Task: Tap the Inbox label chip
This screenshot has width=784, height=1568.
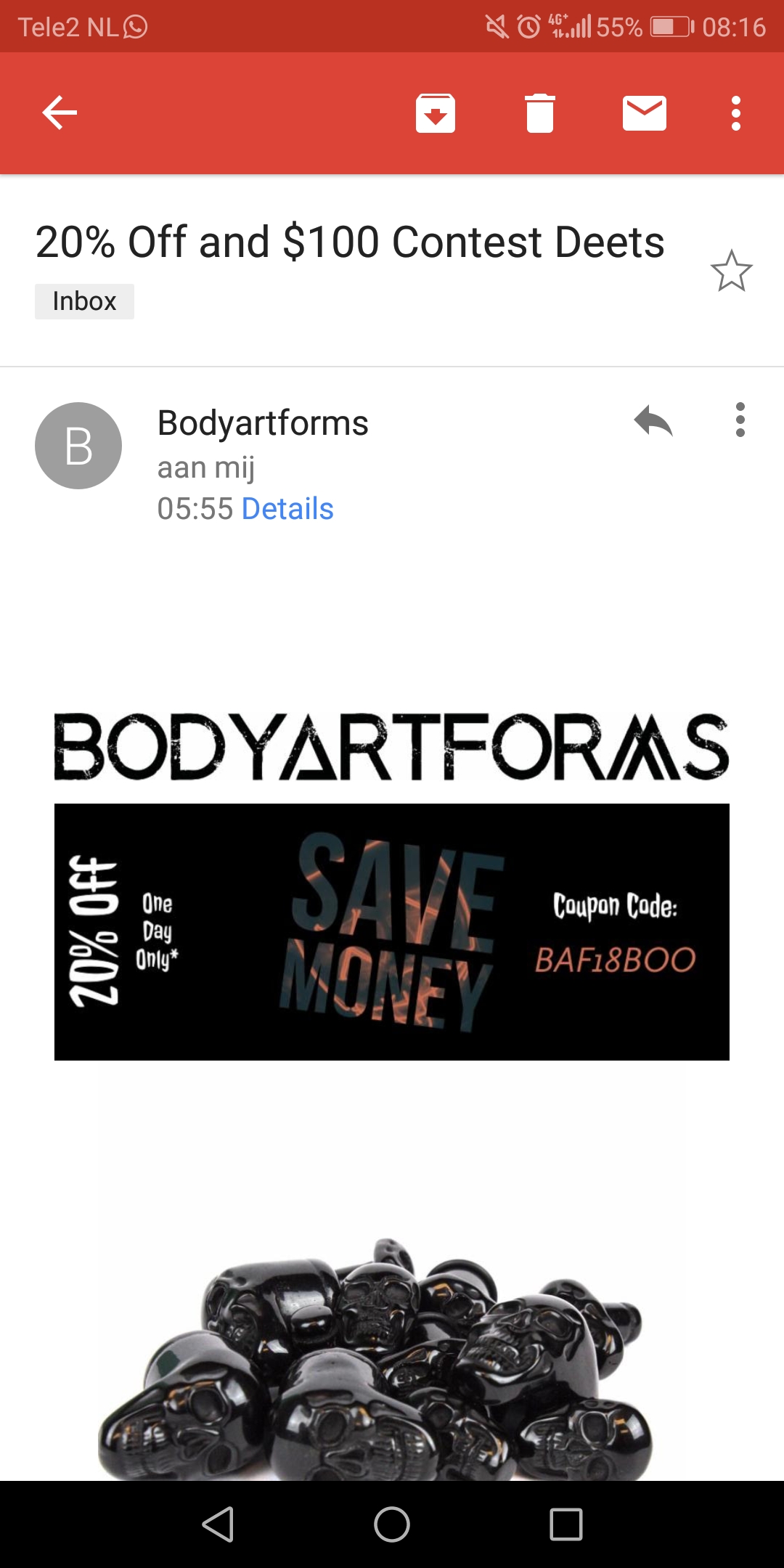Action: (x=84, y=301)
